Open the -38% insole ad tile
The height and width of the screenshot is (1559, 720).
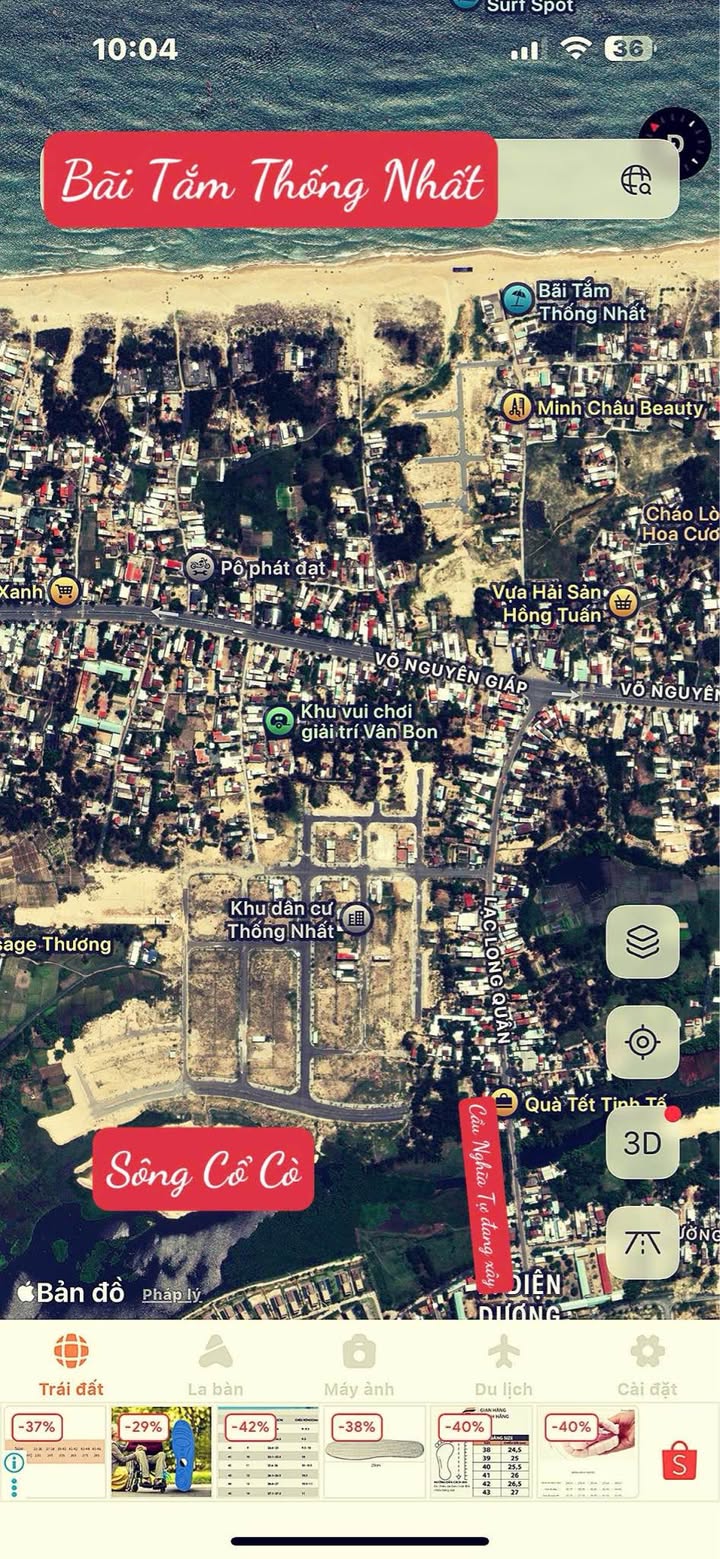pos(375,1452)
